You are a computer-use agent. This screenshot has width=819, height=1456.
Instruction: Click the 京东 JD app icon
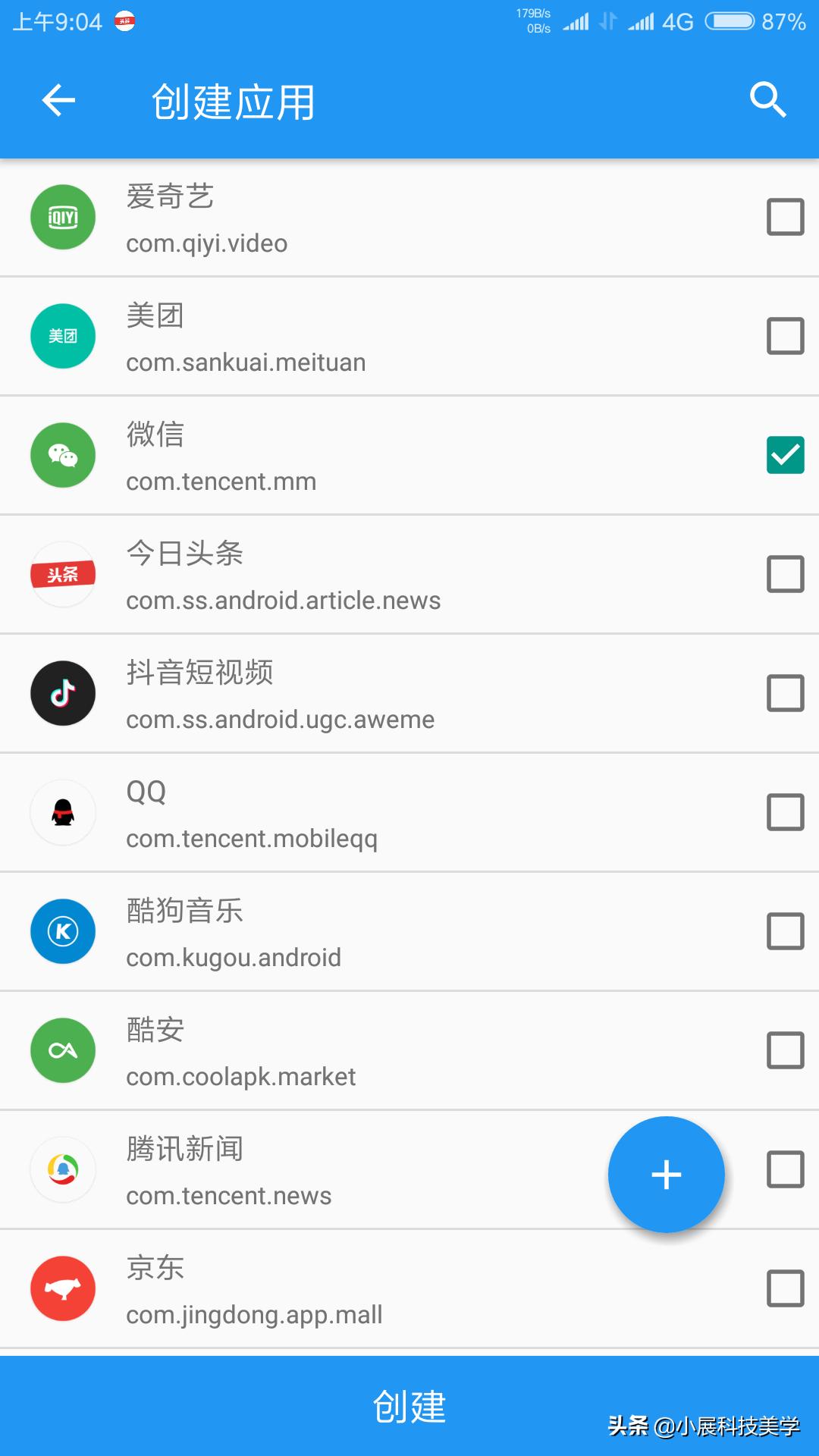[x=62, y=1288]
